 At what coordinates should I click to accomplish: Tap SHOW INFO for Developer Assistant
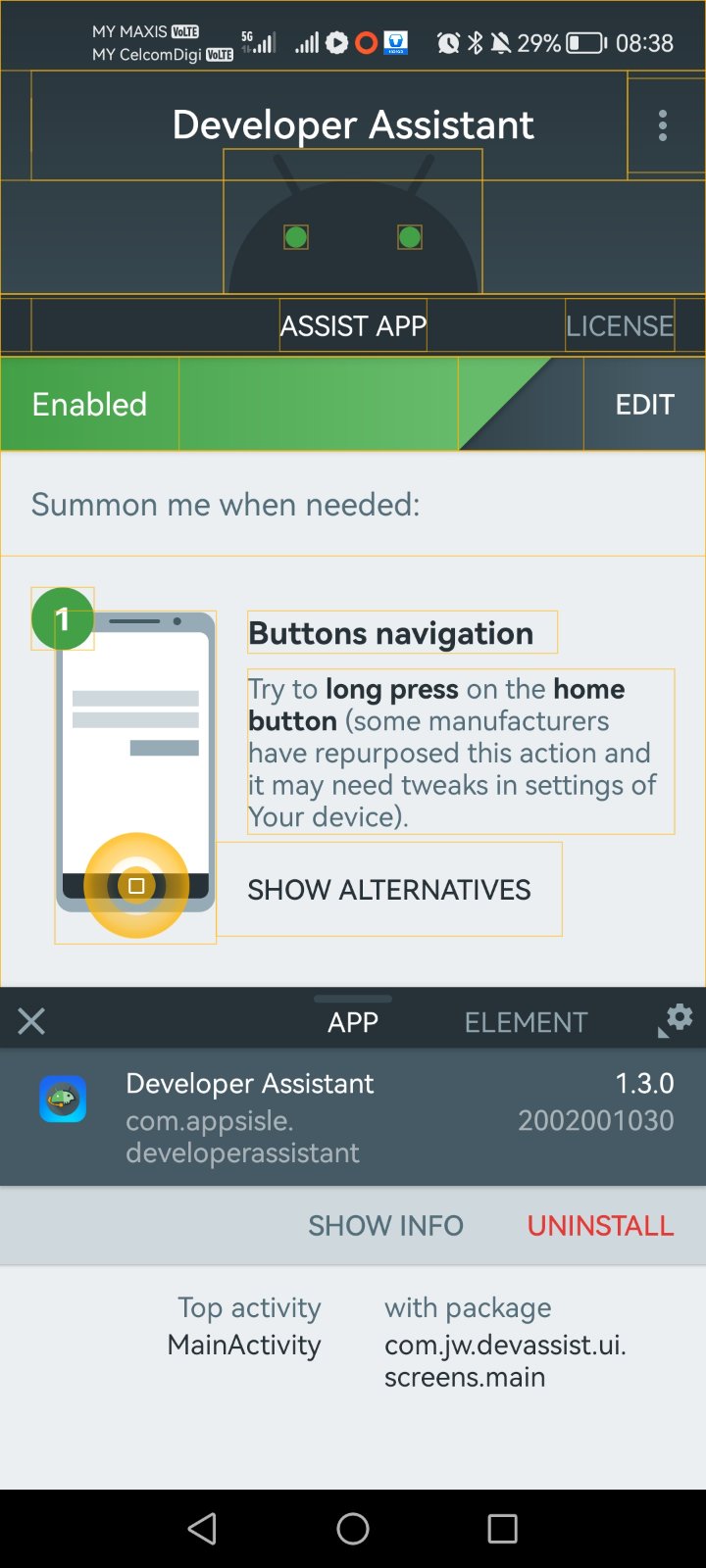coord(385,1225)
